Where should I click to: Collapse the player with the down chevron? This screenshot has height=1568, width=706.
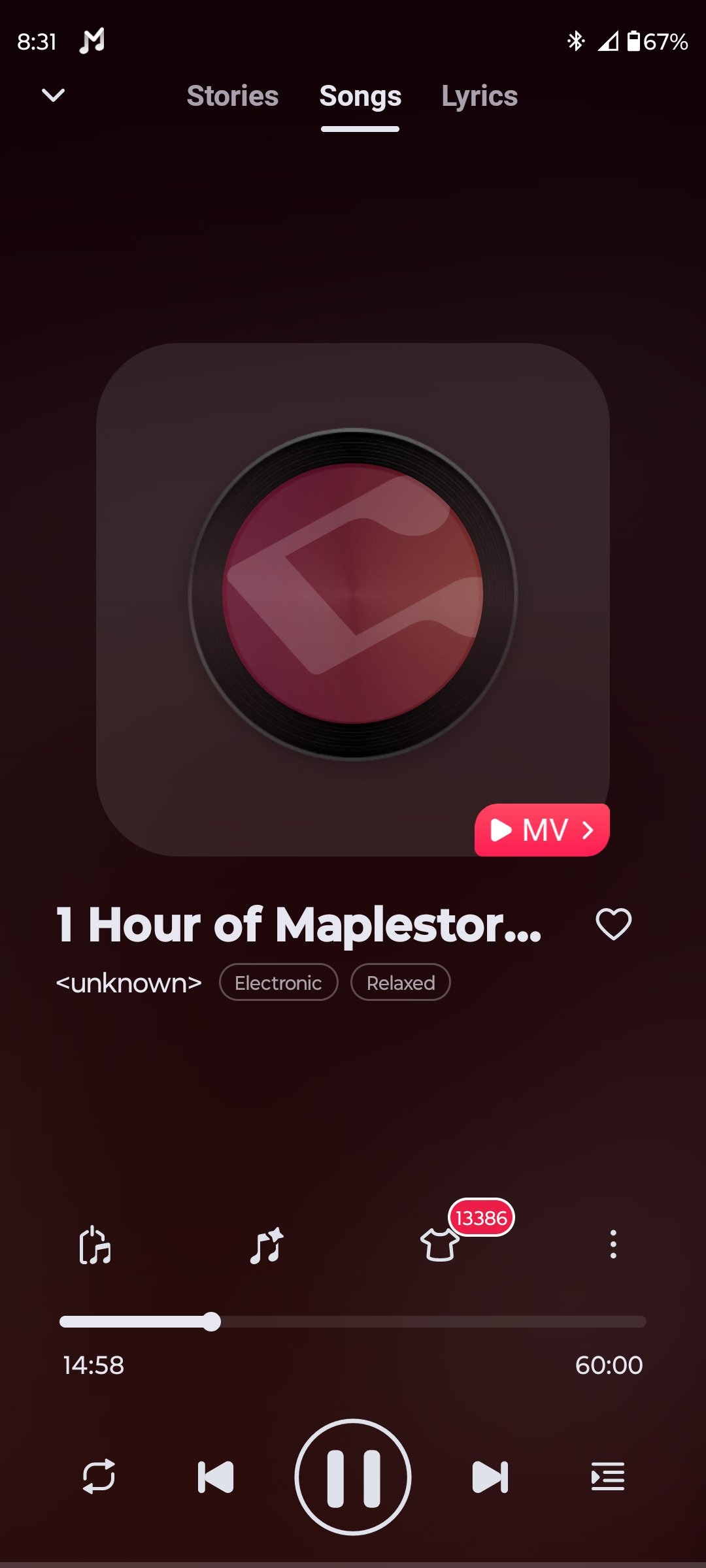(x=53, y=95)
